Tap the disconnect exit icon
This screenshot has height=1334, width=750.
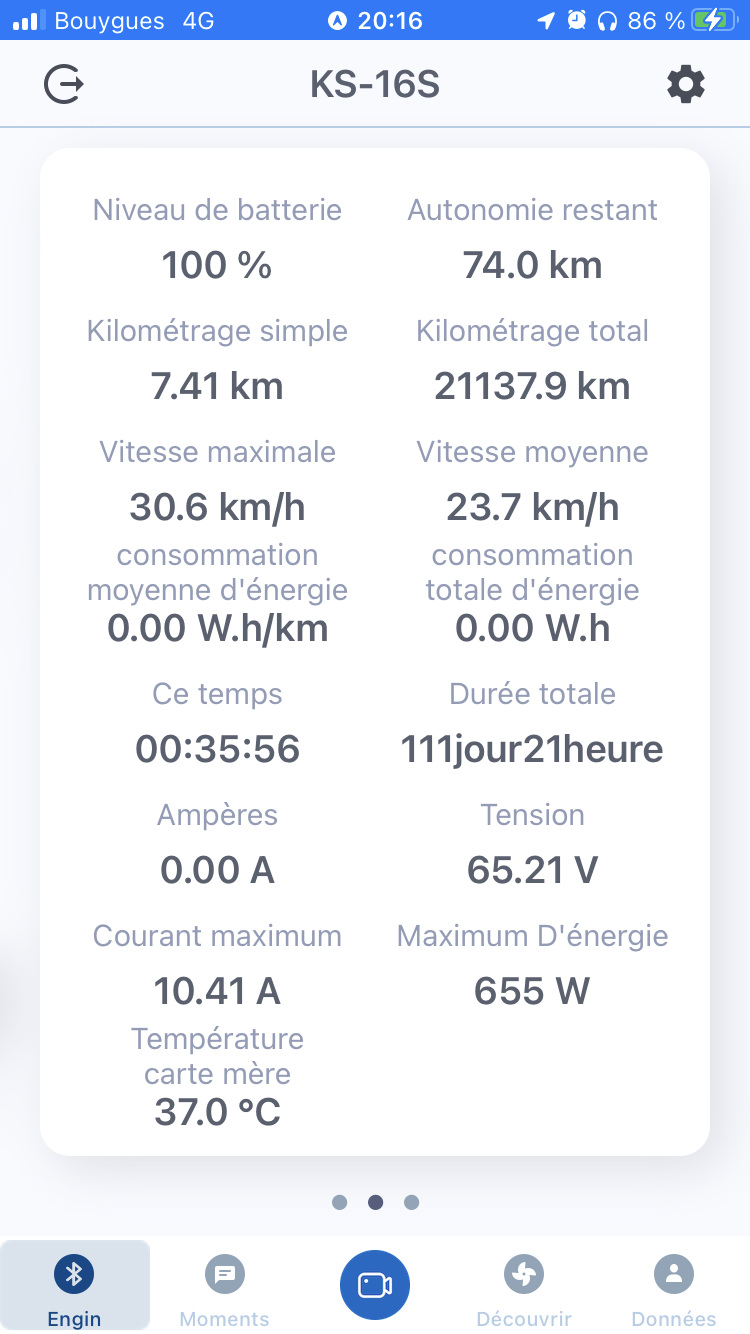click(x=64, y=85)
